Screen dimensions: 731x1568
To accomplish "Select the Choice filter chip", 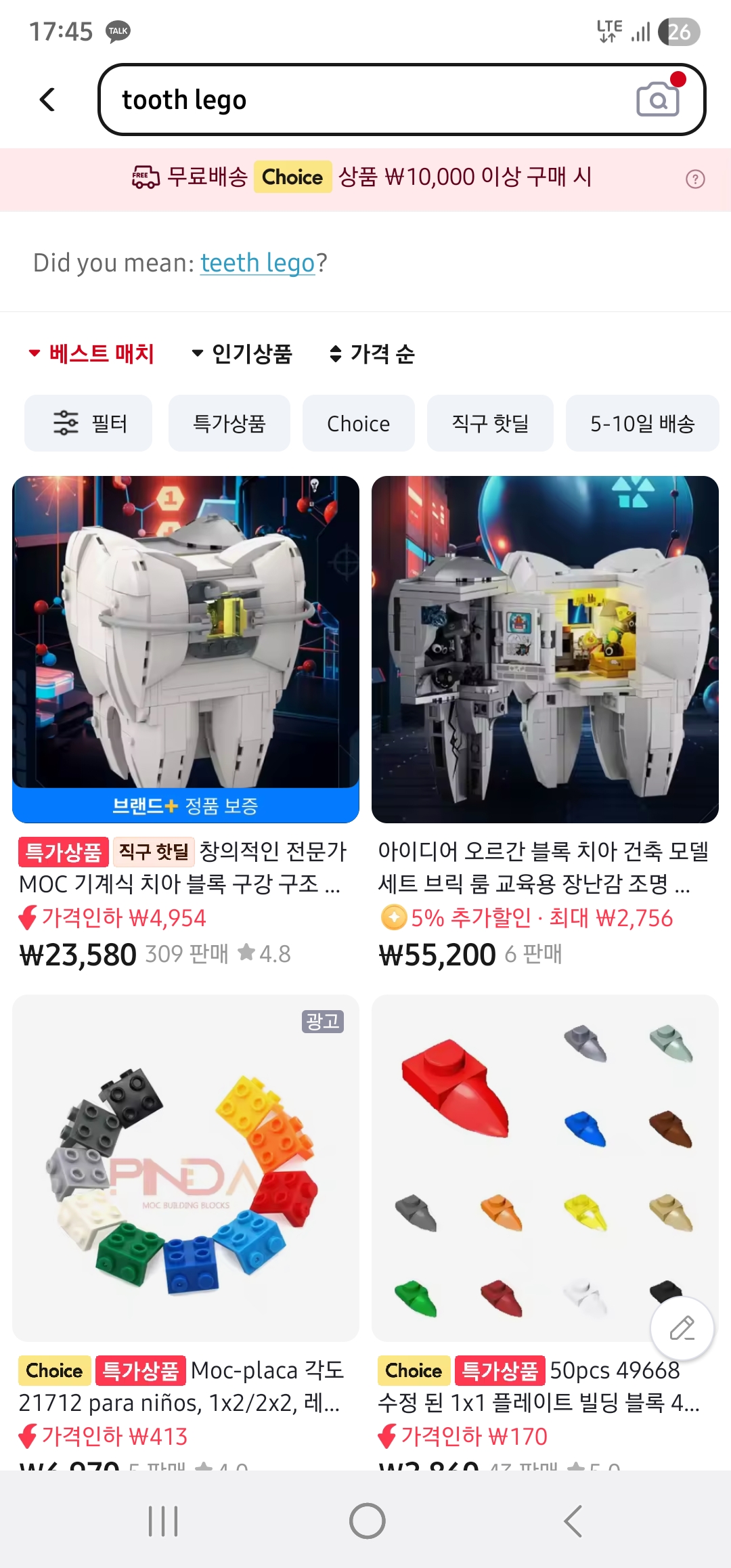I will 358,423.
